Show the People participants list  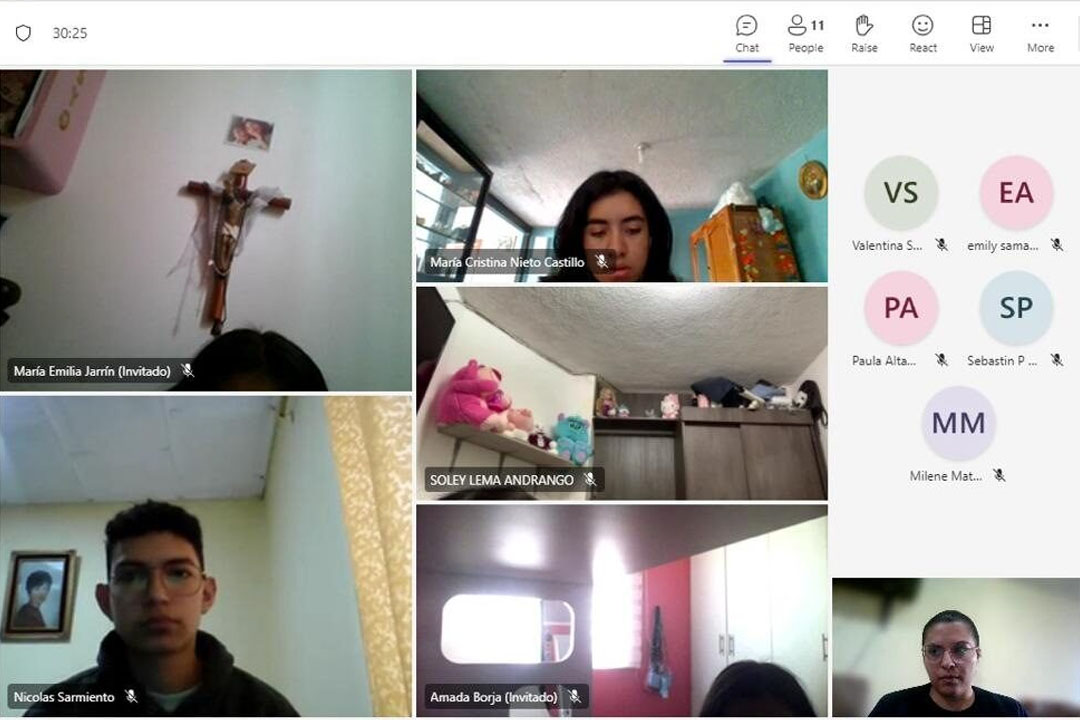tap(805, 33)
